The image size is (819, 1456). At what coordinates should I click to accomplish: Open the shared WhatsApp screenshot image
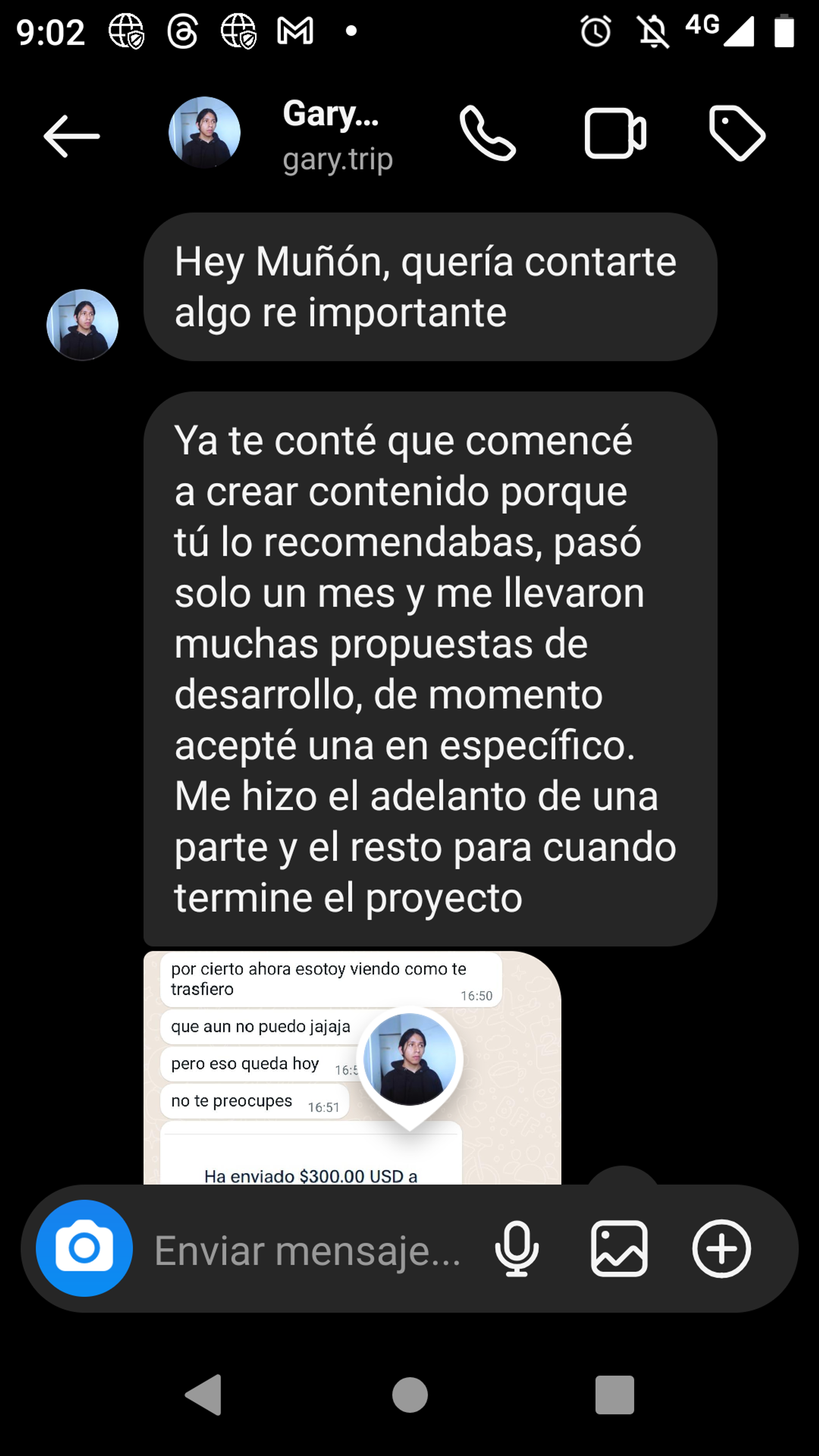352,1067
